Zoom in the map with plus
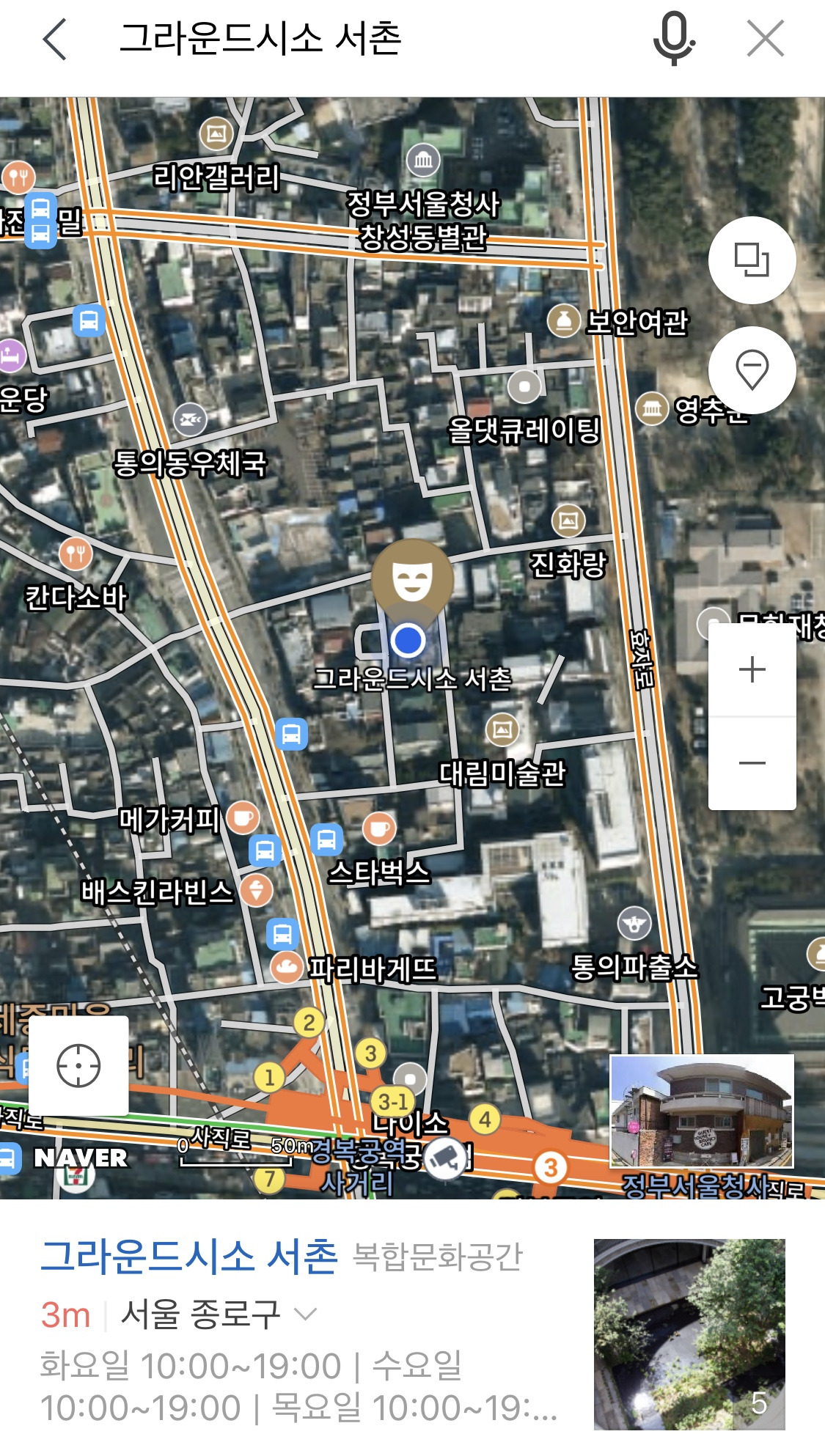825x1456 pixels. [x=752, y=670]
